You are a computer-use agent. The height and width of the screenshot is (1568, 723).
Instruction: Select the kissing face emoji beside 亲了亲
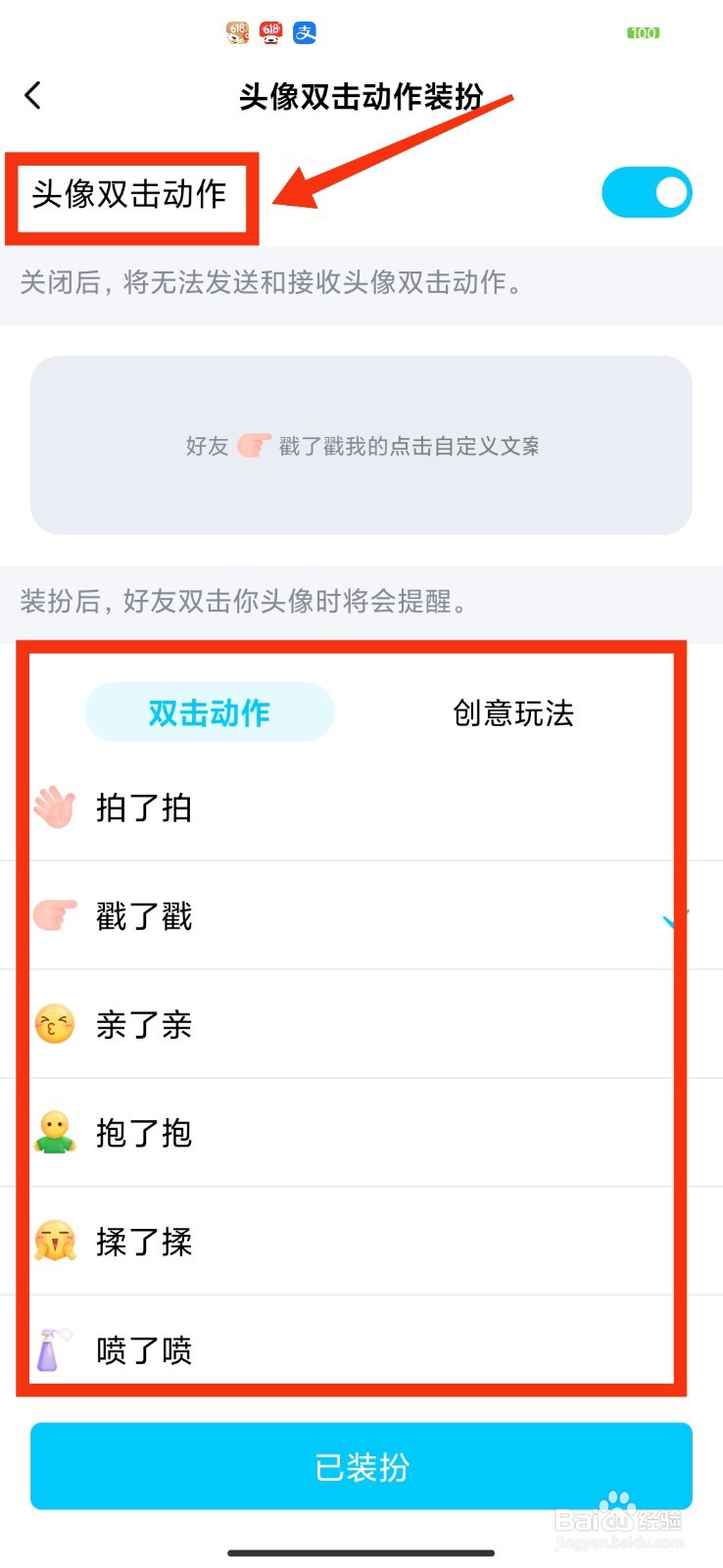pos(56,1024)
